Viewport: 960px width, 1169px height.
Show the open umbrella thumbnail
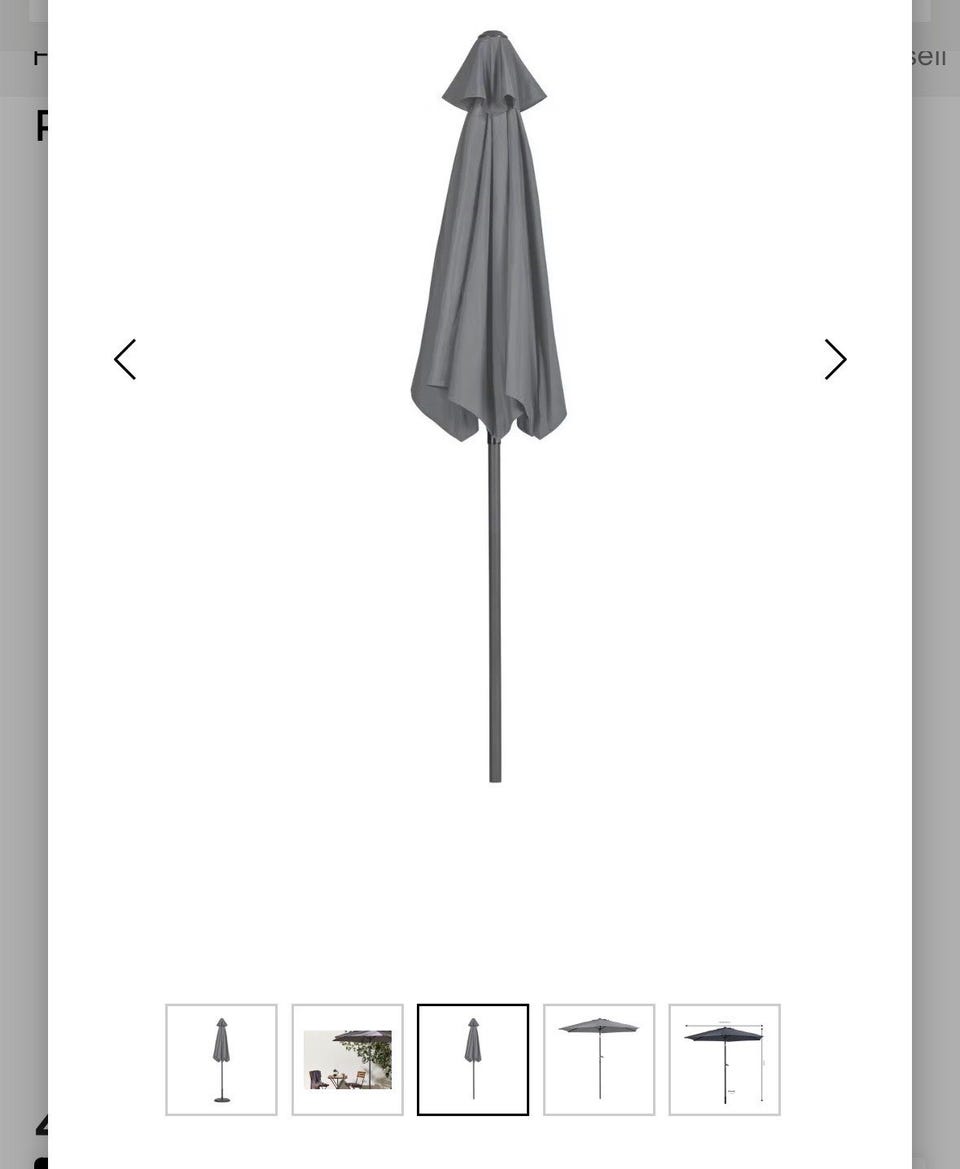click(599, 1059)
